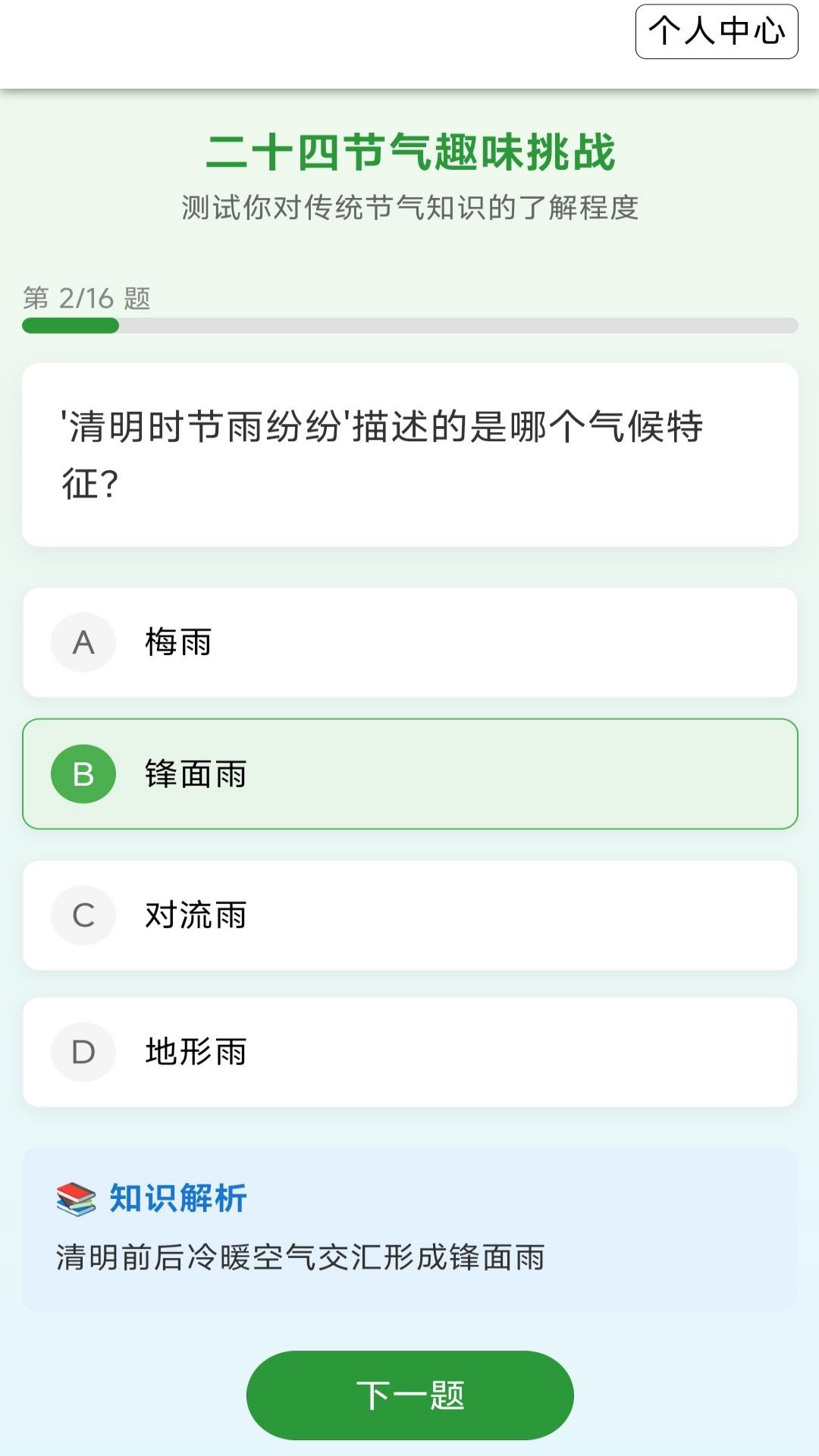Click the question text card

(409, 453)
